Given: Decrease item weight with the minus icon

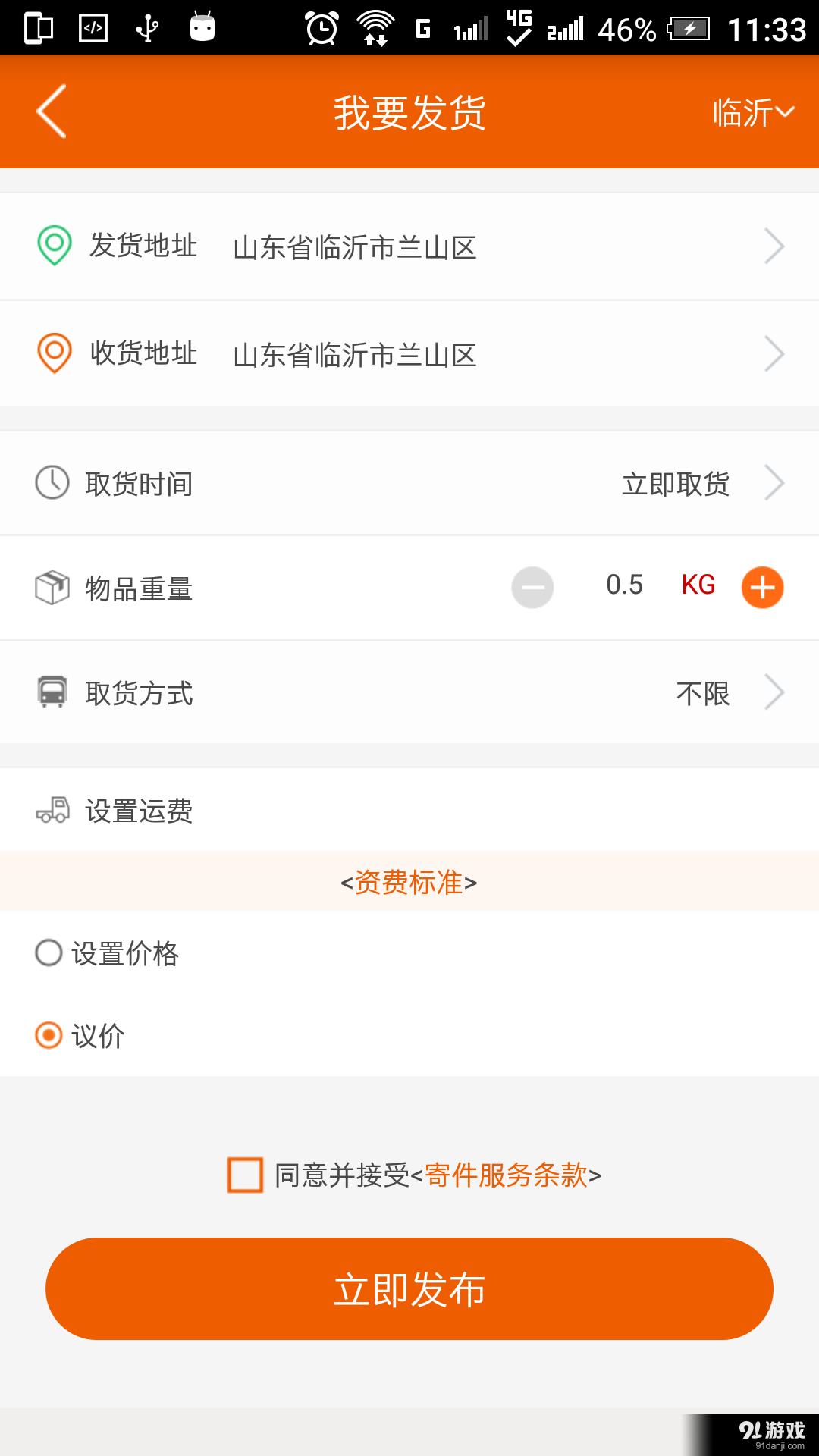Looking at the screenshot, I should point(532,587).
